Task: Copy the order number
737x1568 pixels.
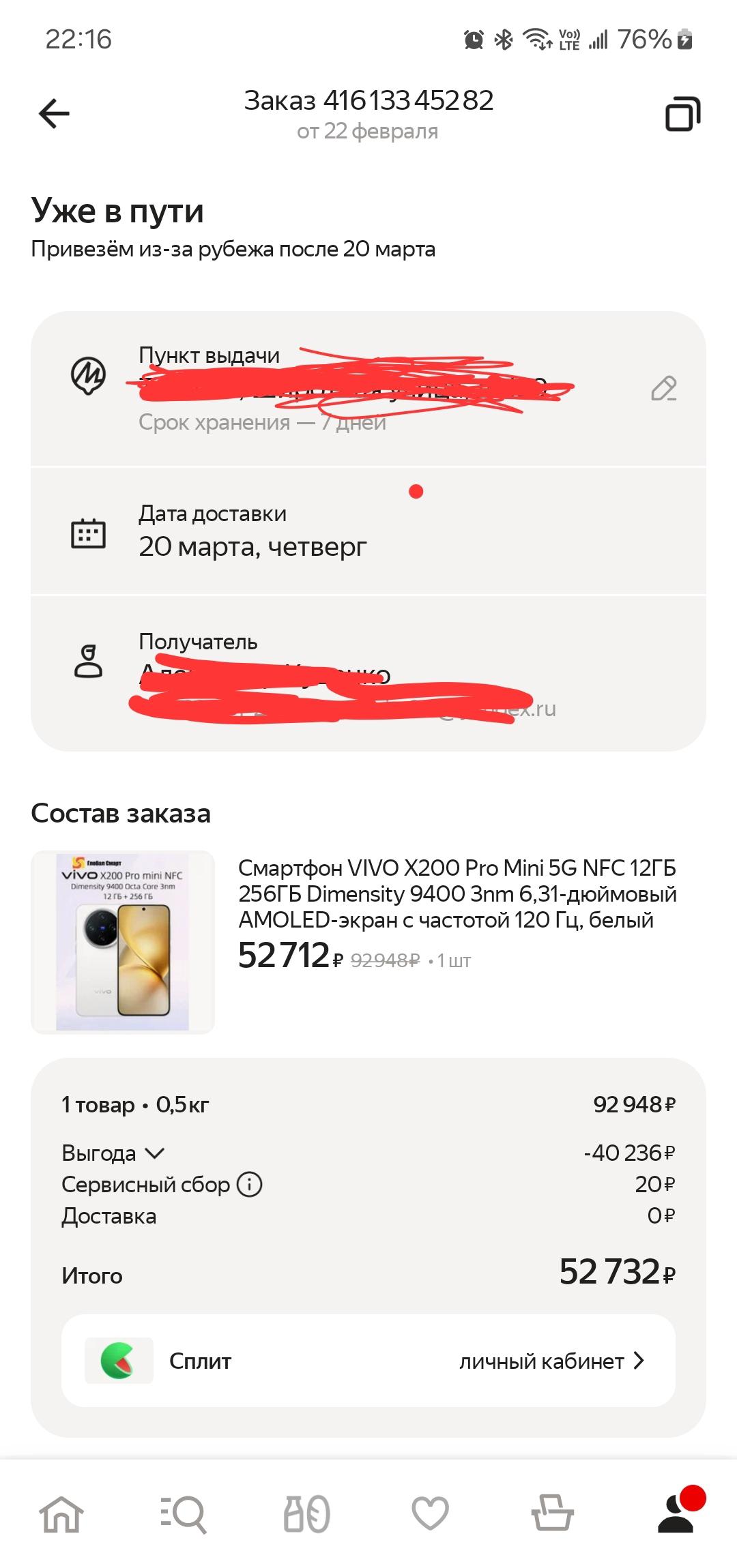Action: point(682,113)
